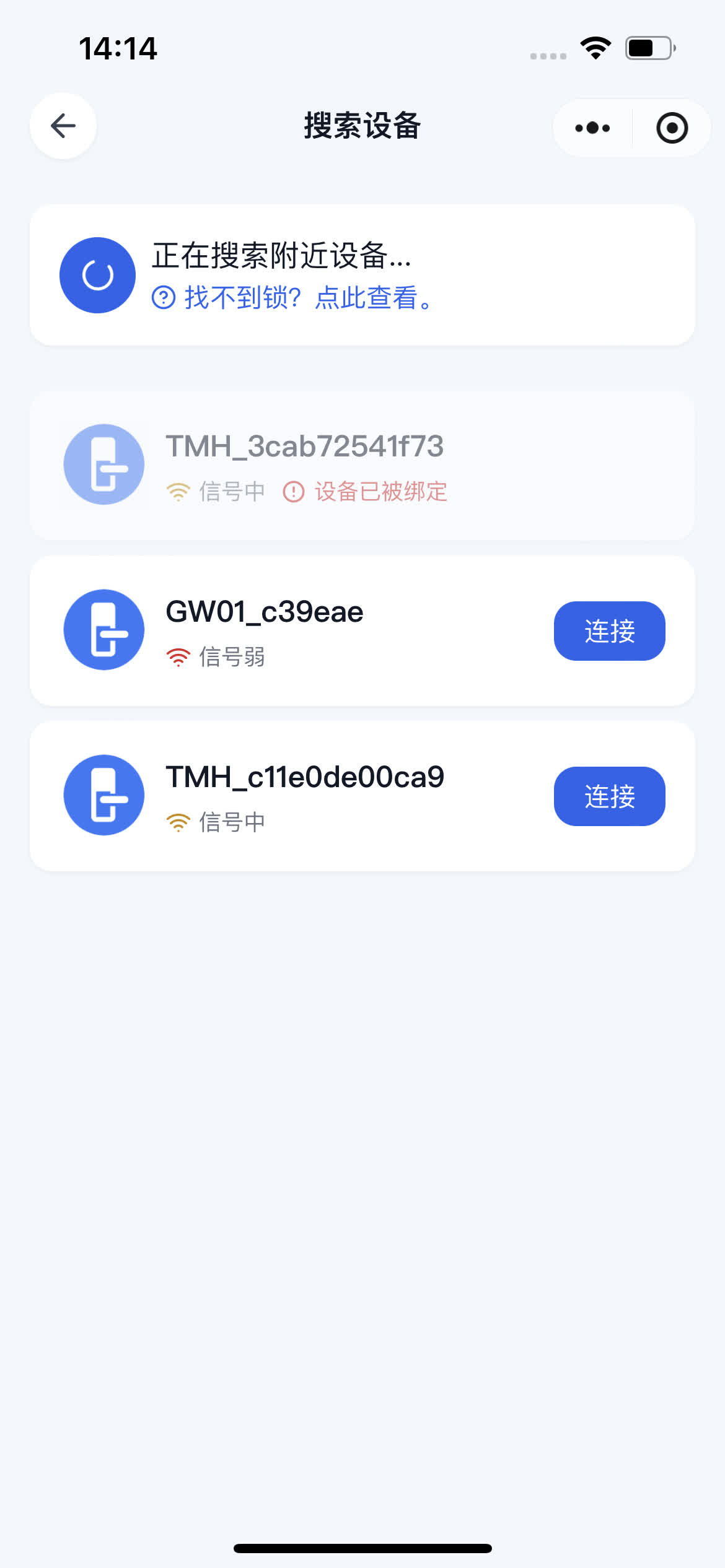Tap 连接 next to TMH_c11e0de00ca9
The width and height of the screenshot is (725, 1568).
(x=609, y=796)
